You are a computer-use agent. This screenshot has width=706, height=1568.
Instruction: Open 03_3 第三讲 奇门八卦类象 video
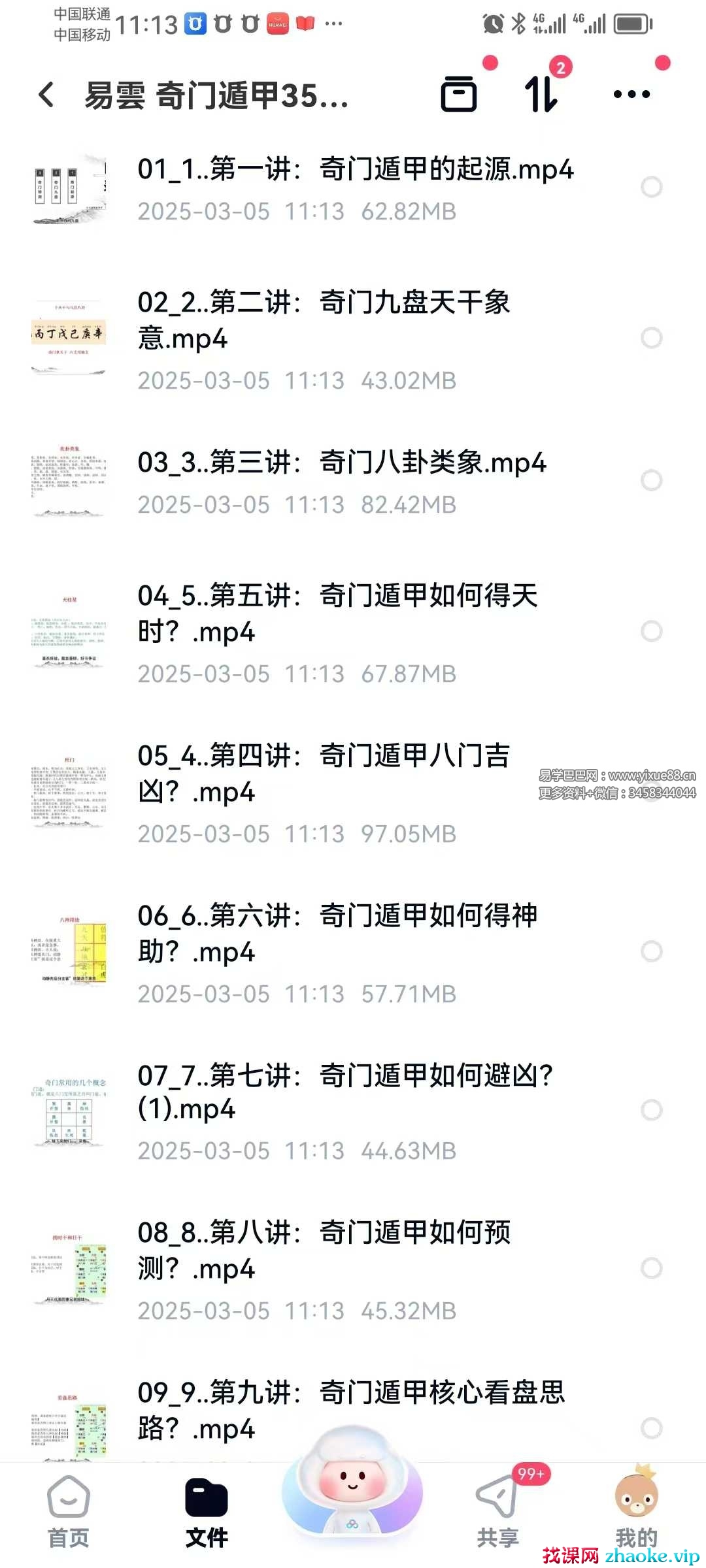click(341, 481)
